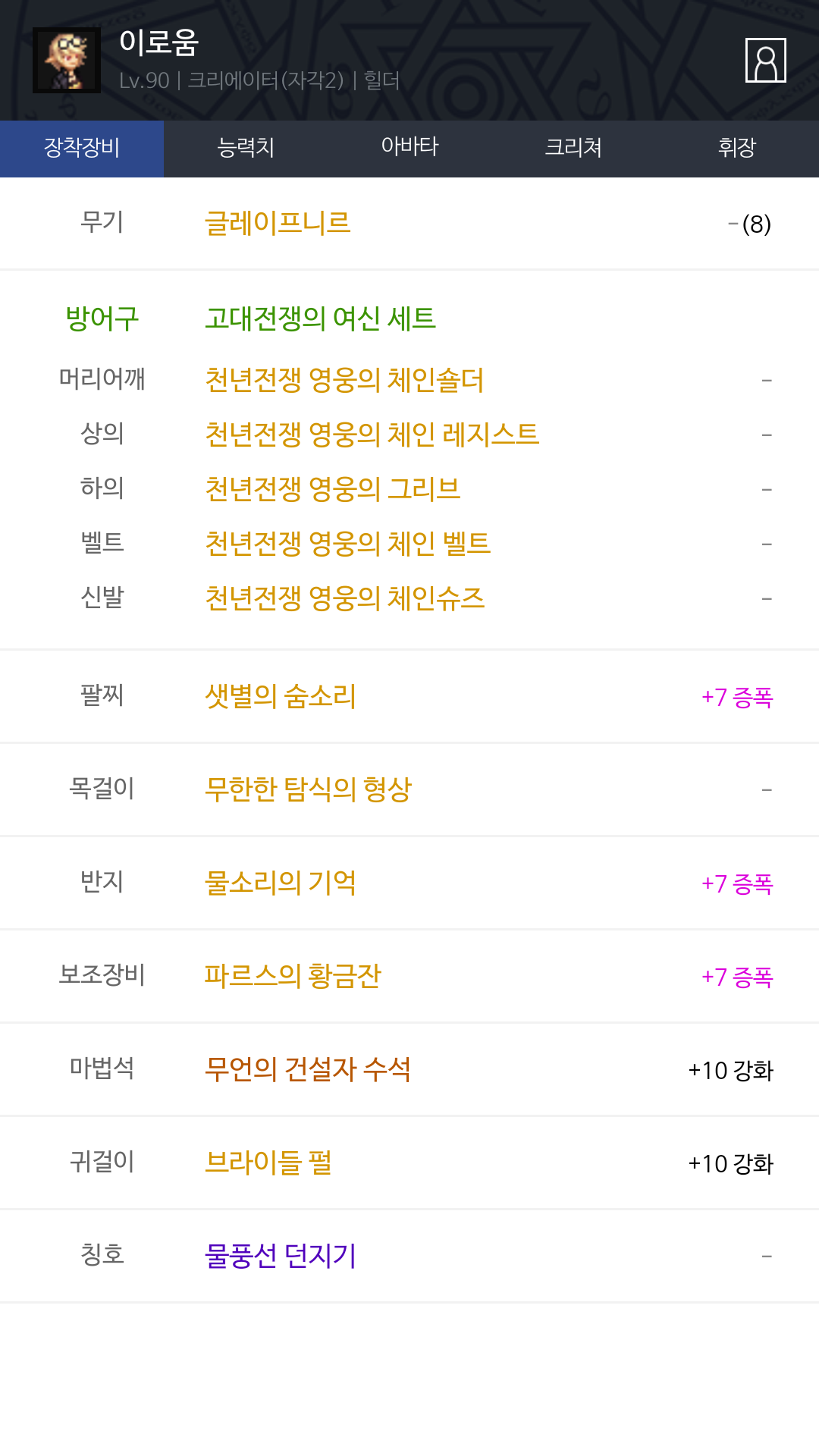Select the 휘장 tab
This screenshot has height=1456, width=819.
tap(737, 149)
